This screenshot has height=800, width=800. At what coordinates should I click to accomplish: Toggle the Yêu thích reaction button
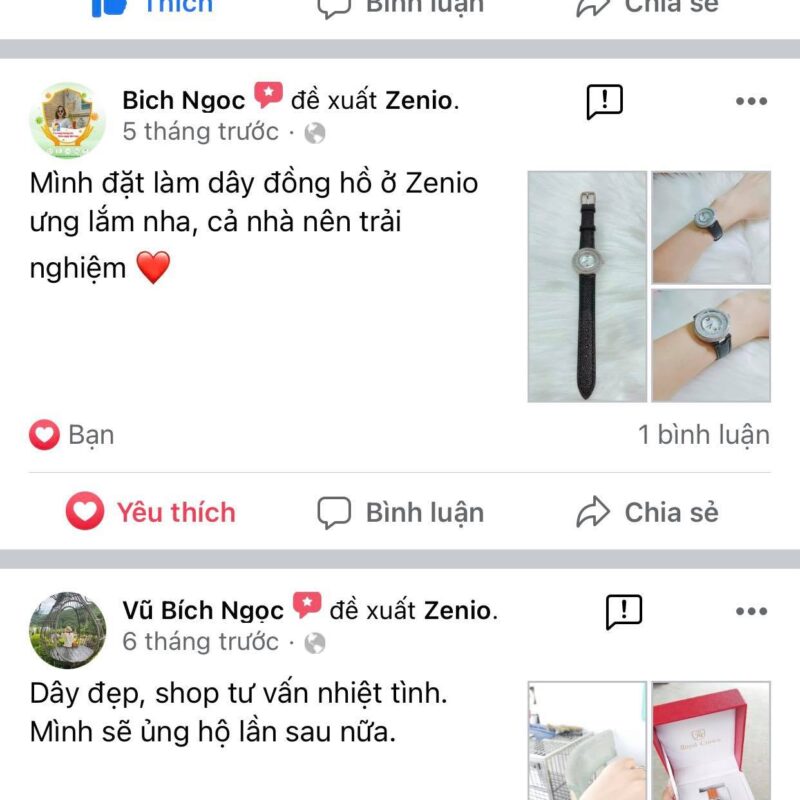click(x=151, y=513)
